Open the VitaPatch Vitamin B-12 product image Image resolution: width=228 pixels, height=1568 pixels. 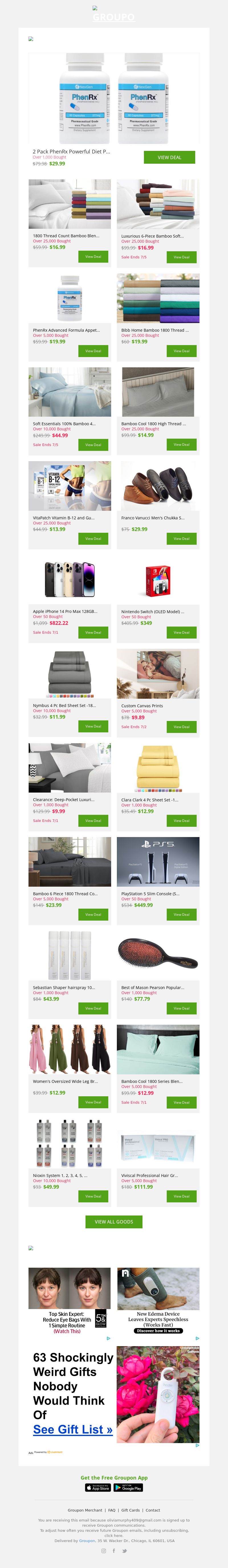click(x=69, y=486)
